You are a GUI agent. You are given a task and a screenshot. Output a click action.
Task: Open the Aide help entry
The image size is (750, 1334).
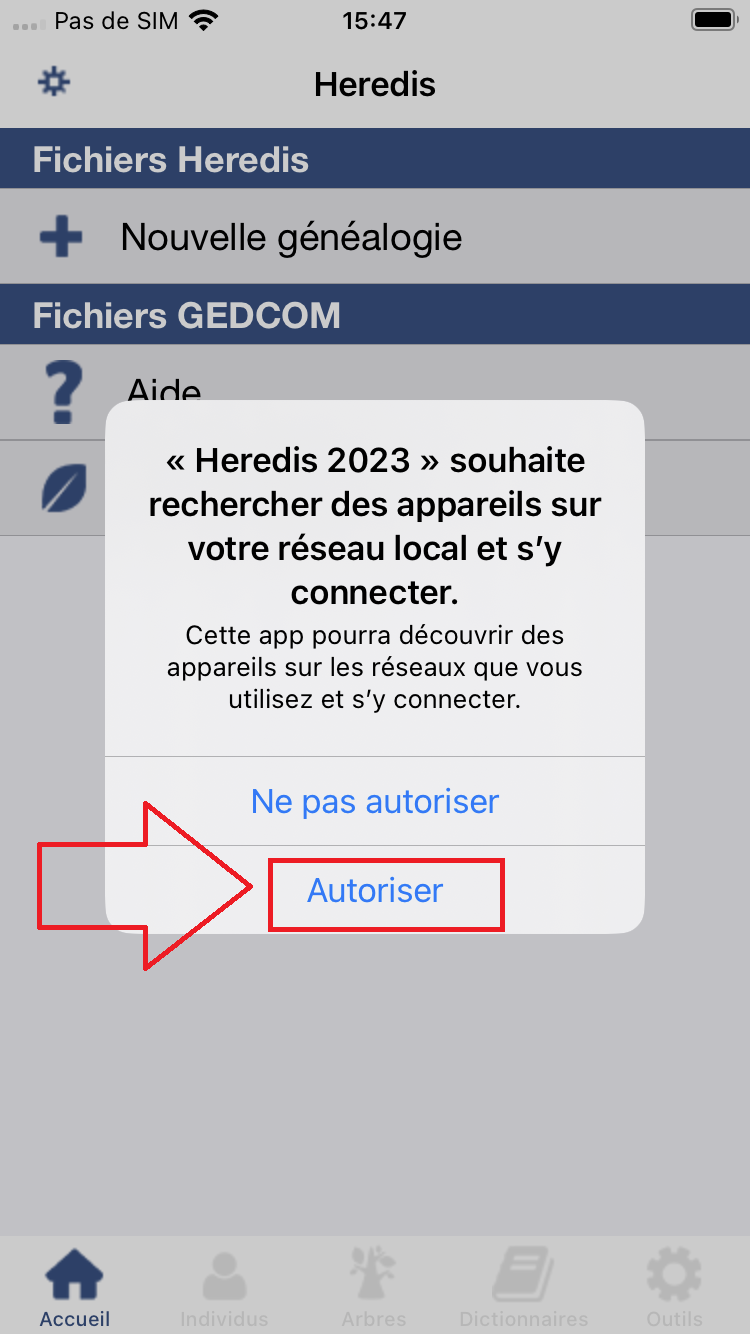coord(163,390)
